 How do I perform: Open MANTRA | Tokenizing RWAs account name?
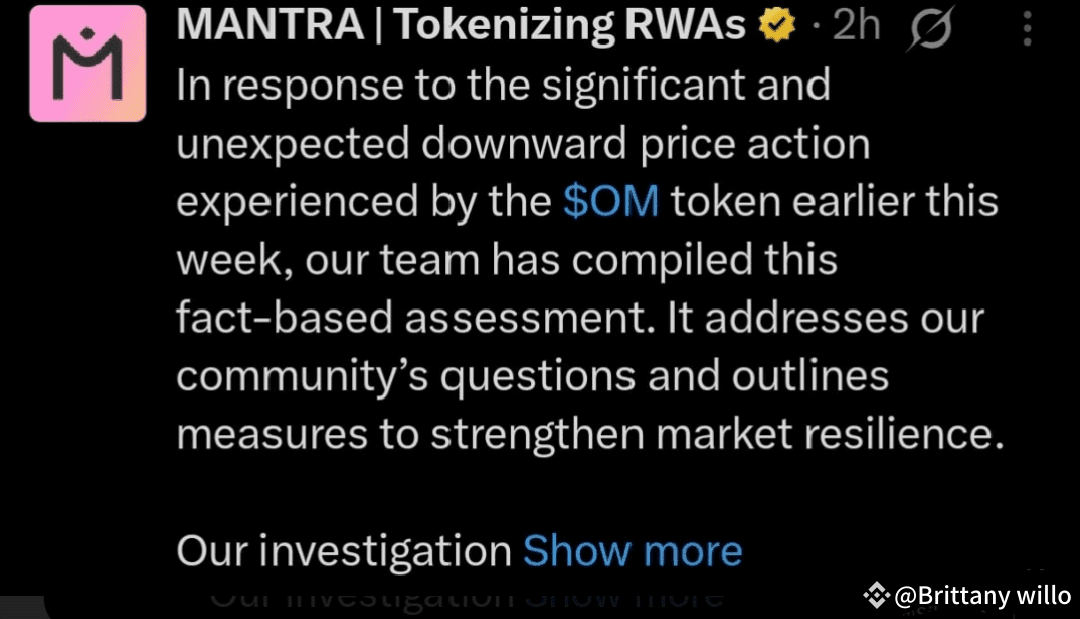click(461, 26)
